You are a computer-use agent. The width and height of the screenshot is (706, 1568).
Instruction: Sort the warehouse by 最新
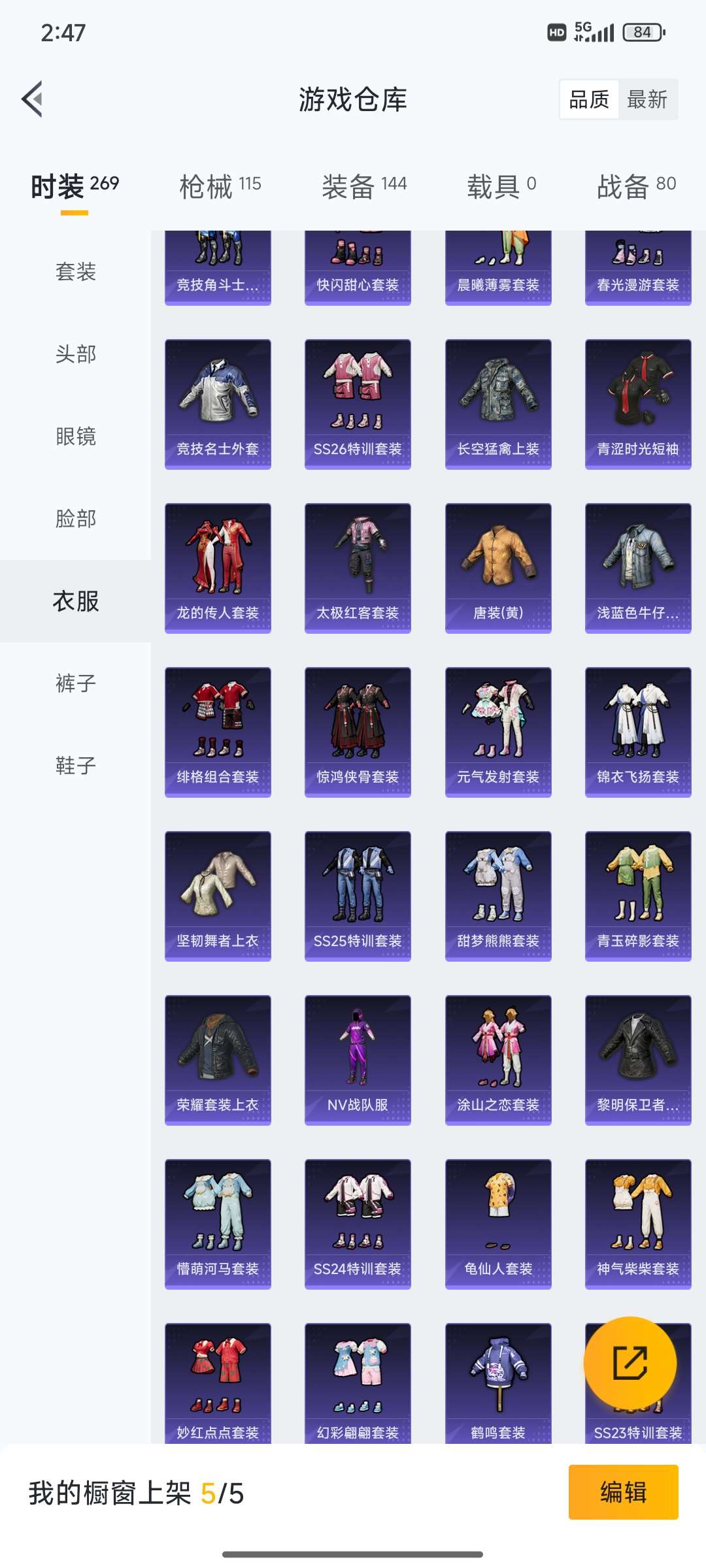647,99
